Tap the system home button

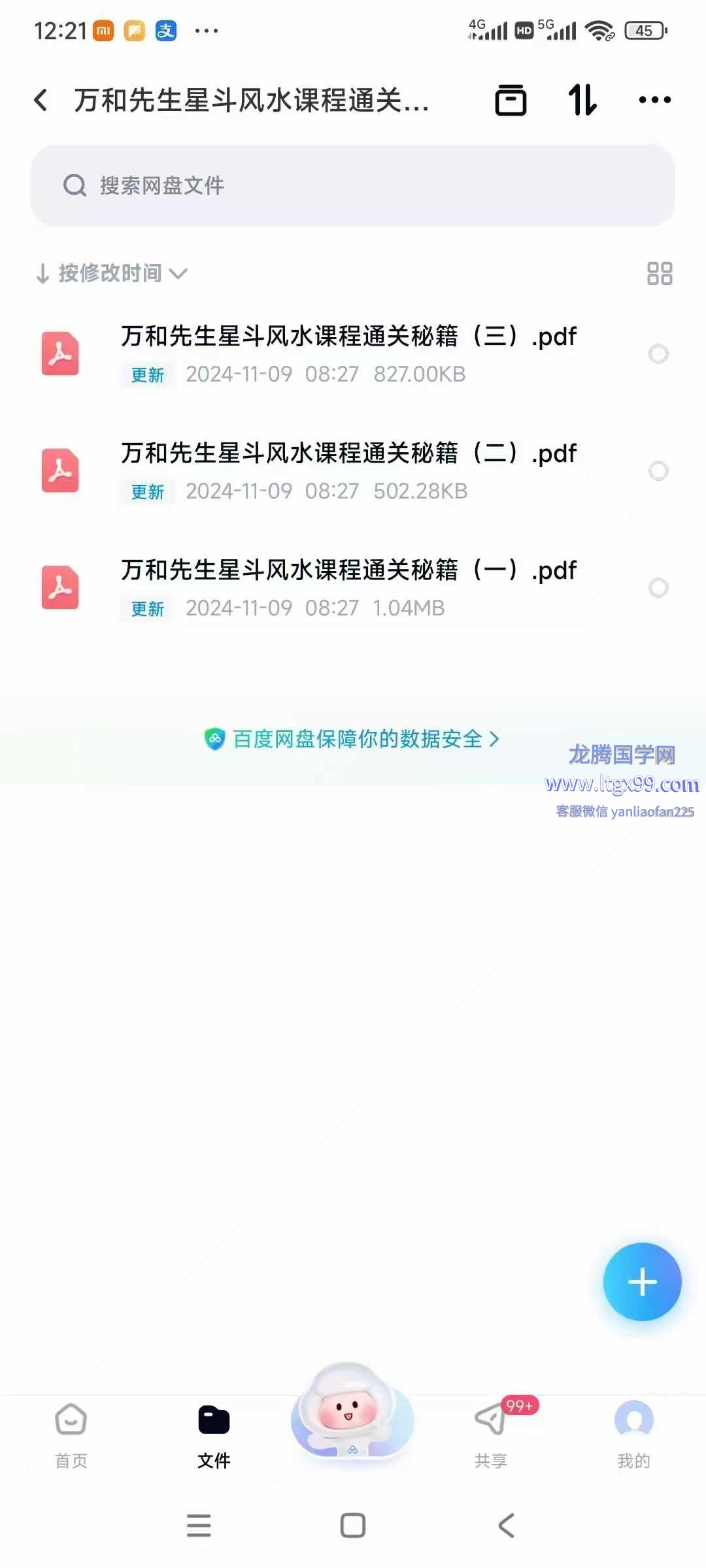(353, 1526)
